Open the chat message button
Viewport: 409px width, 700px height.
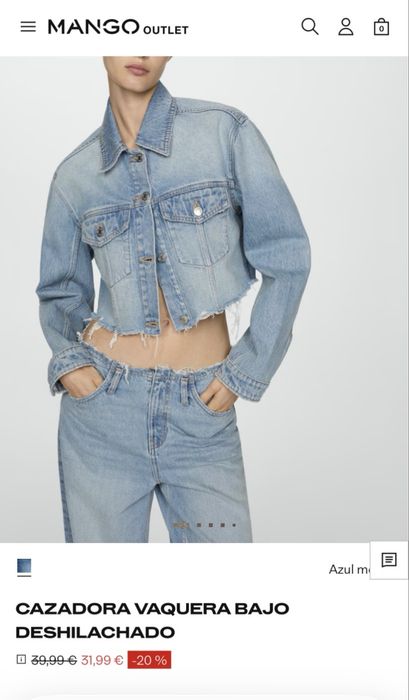point(389,560)
